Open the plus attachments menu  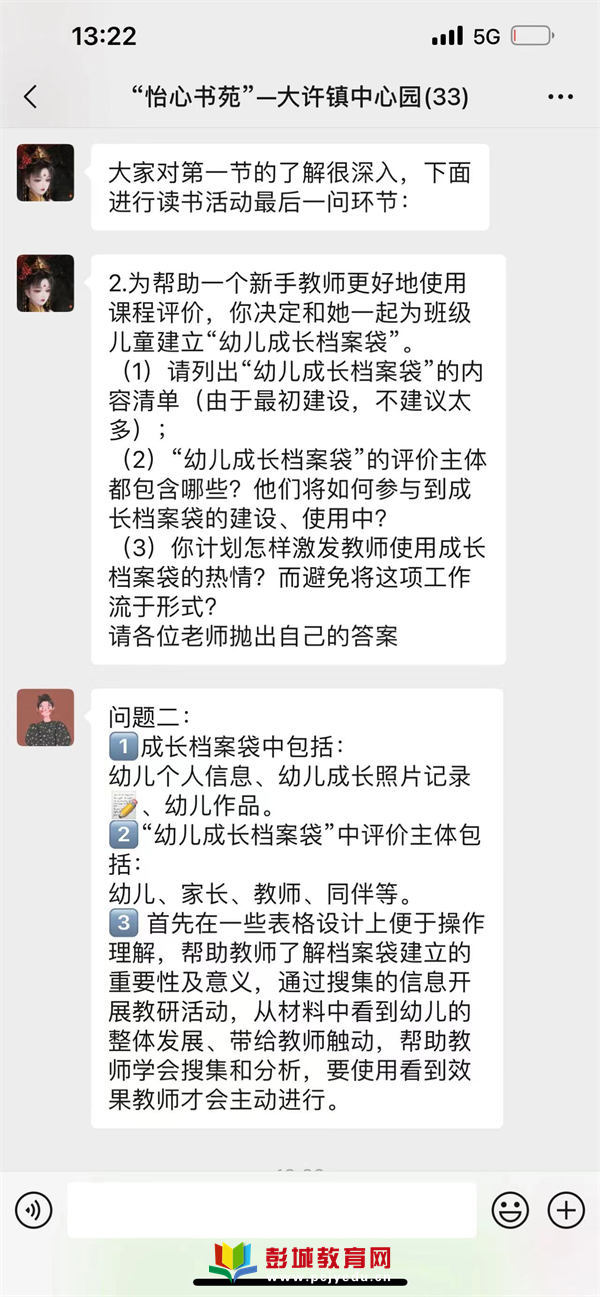pos(566,1210)
